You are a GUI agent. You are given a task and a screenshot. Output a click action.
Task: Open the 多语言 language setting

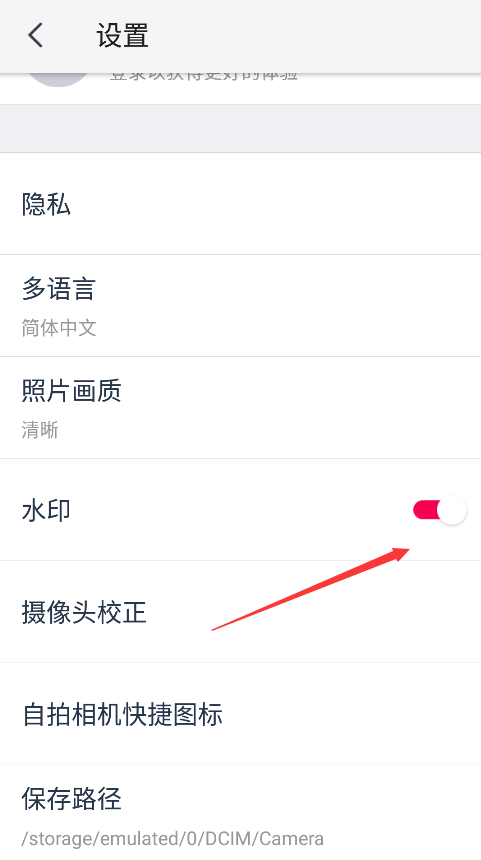pos(240,306)
